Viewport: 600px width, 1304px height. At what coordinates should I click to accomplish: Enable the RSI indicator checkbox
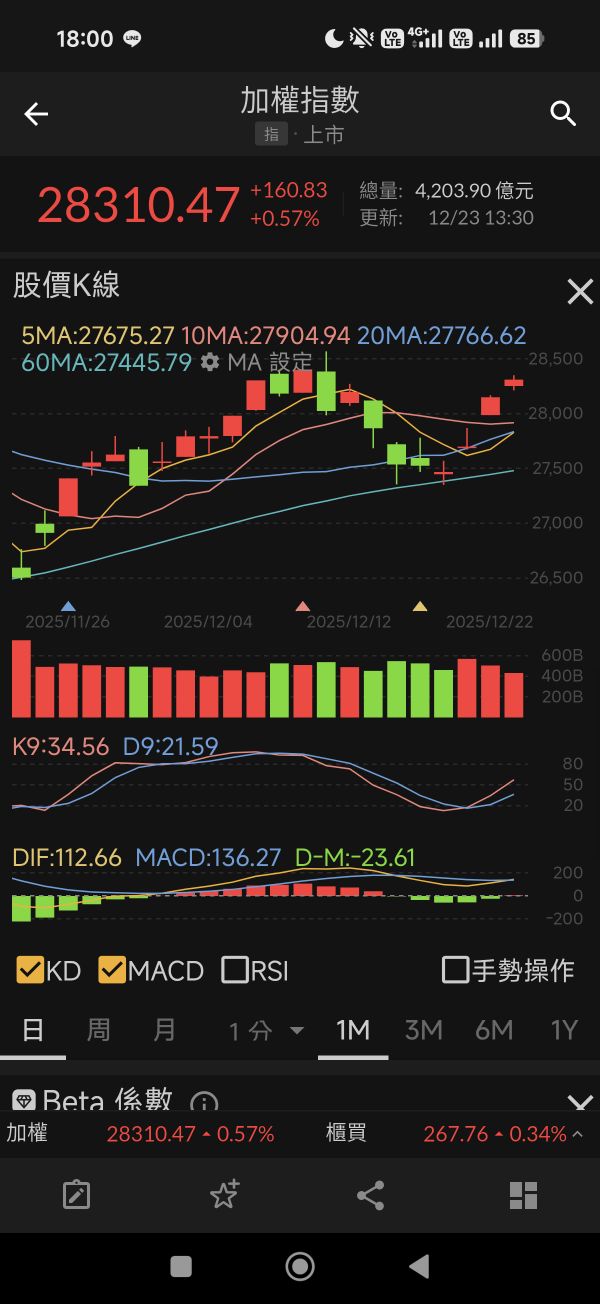point(235,970)
